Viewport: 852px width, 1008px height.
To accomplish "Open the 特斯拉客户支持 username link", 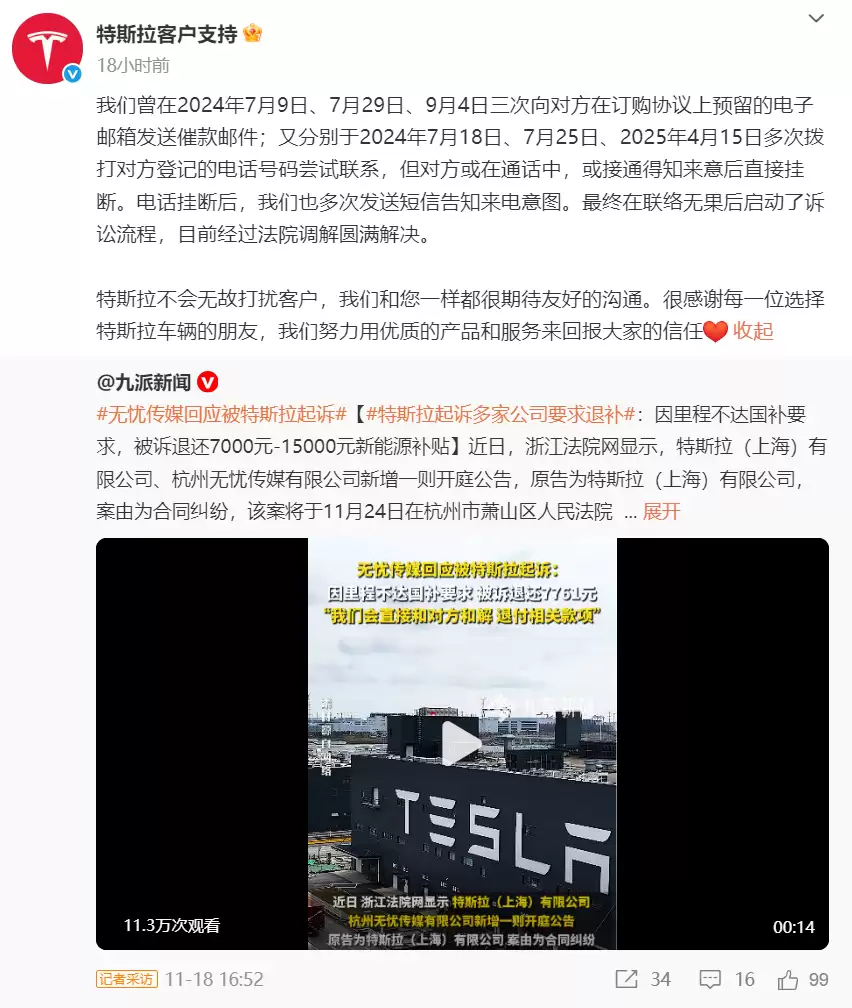I will [x=166, y=34].
